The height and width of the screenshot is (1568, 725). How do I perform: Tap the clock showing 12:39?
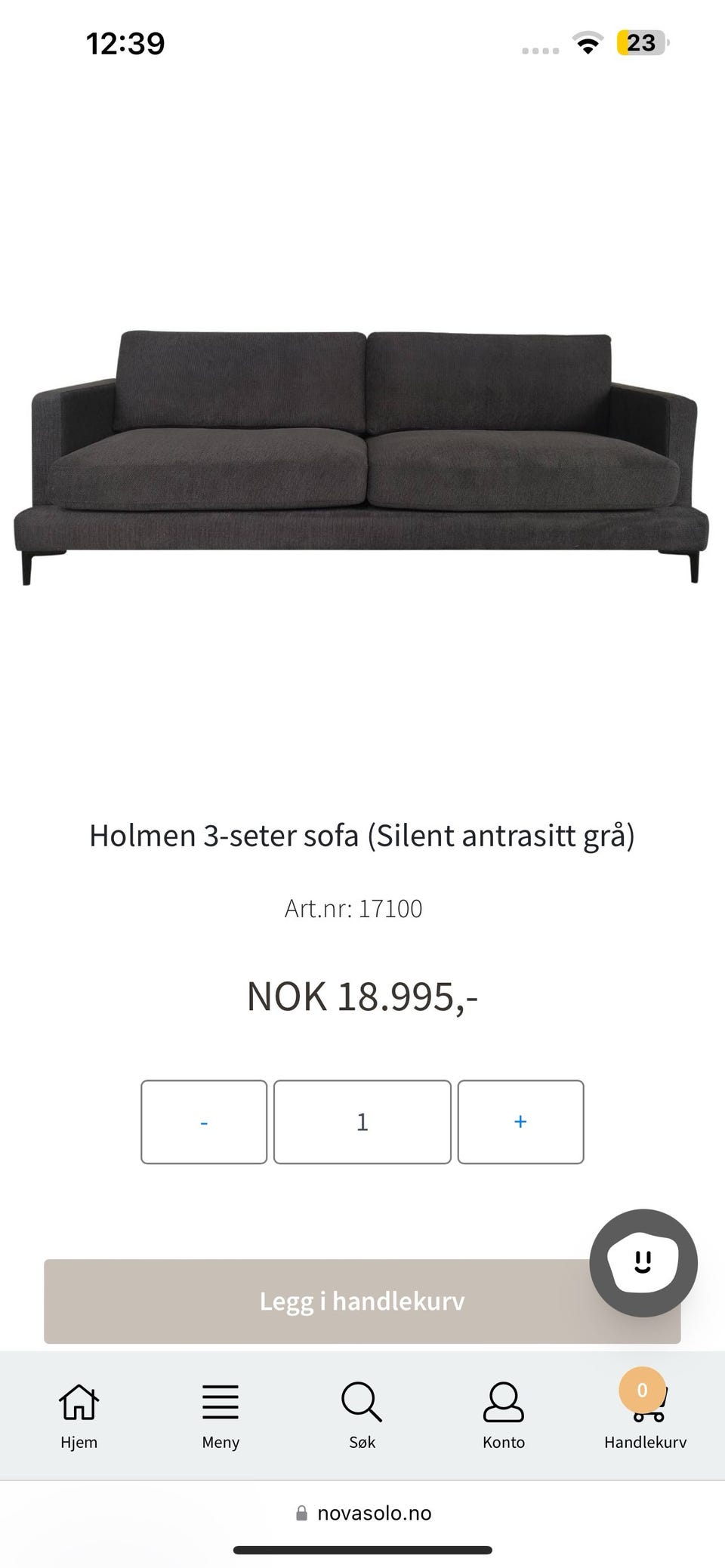125,43
